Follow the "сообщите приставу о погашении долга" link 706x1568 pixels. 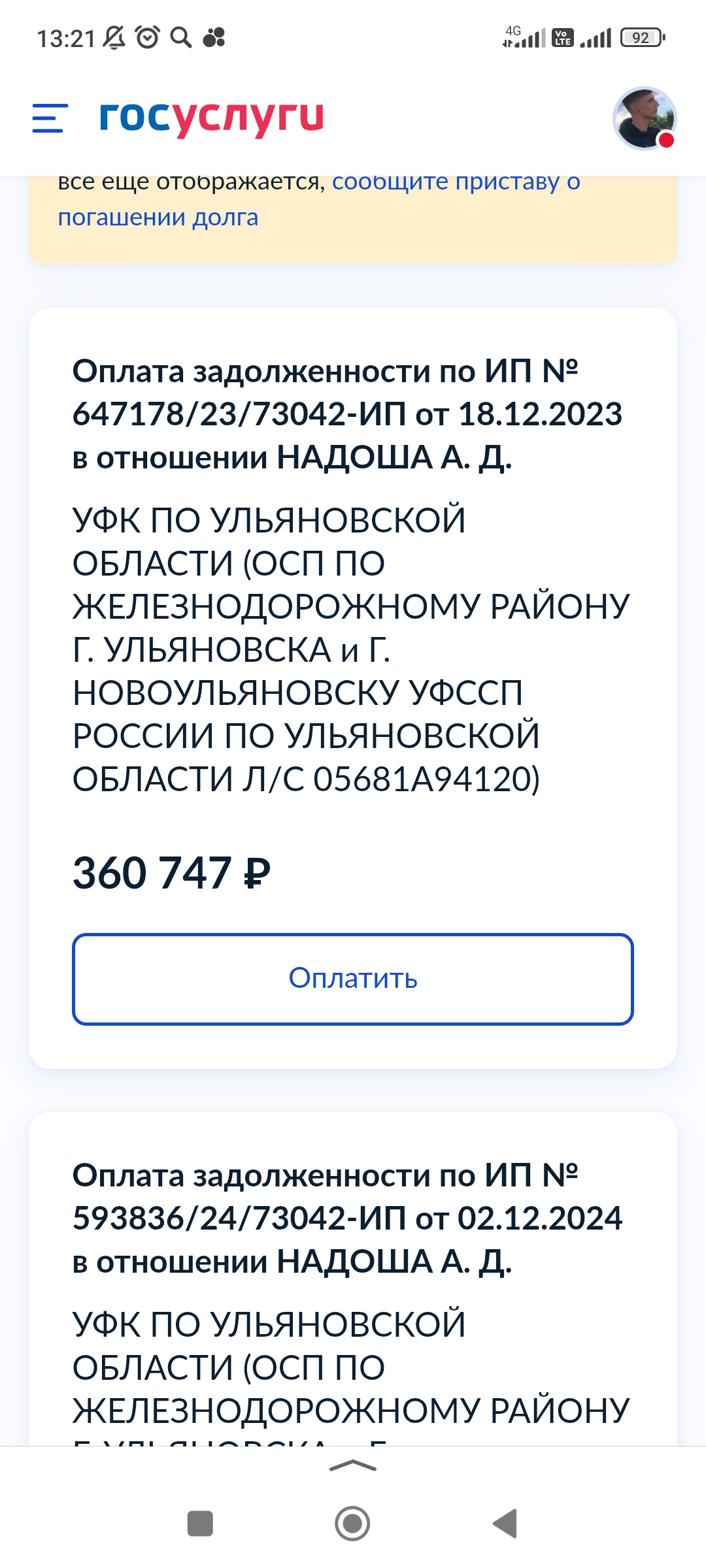(x=319, y=199)
